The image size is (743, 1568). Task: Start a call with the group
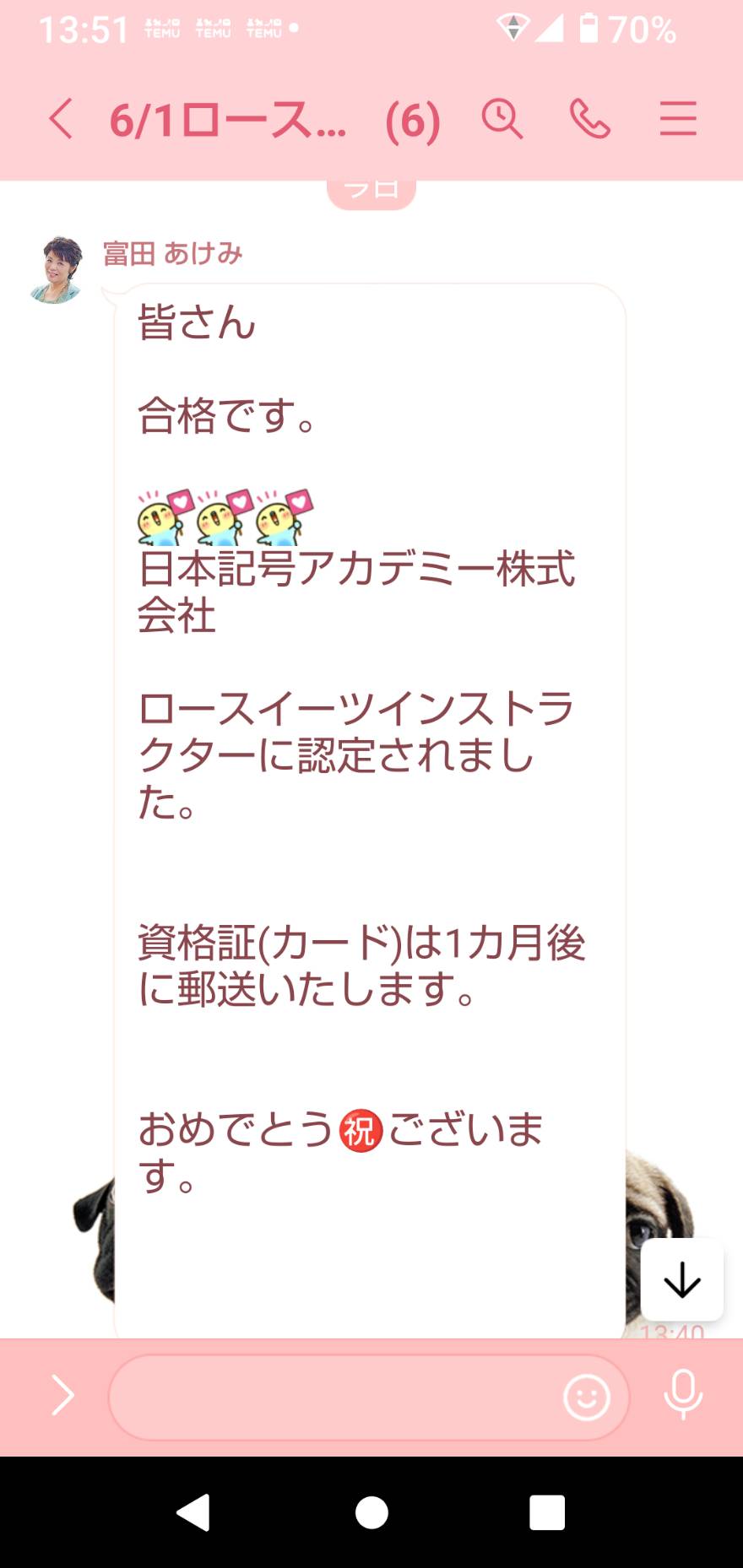tap(590, 118)
